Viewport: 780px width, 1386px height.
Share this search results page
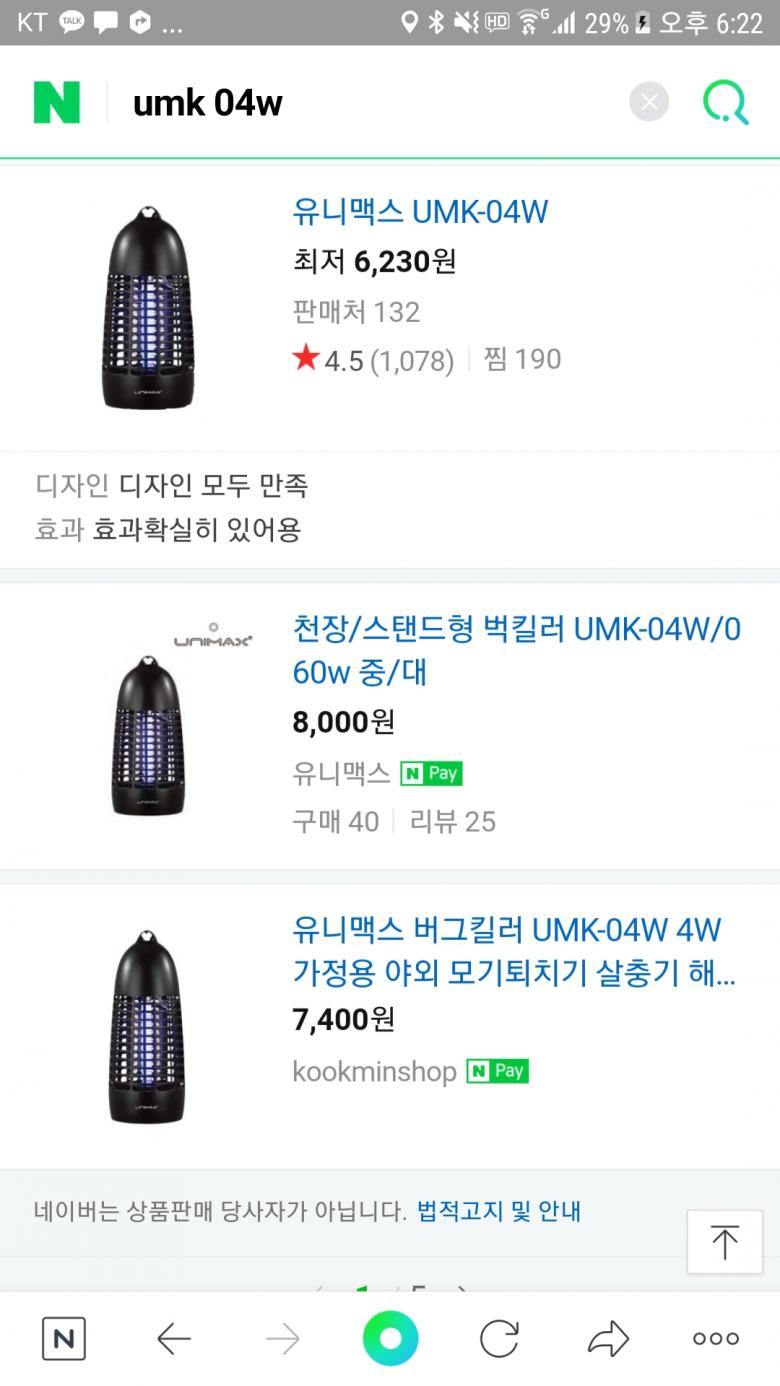coord(607,1339)
